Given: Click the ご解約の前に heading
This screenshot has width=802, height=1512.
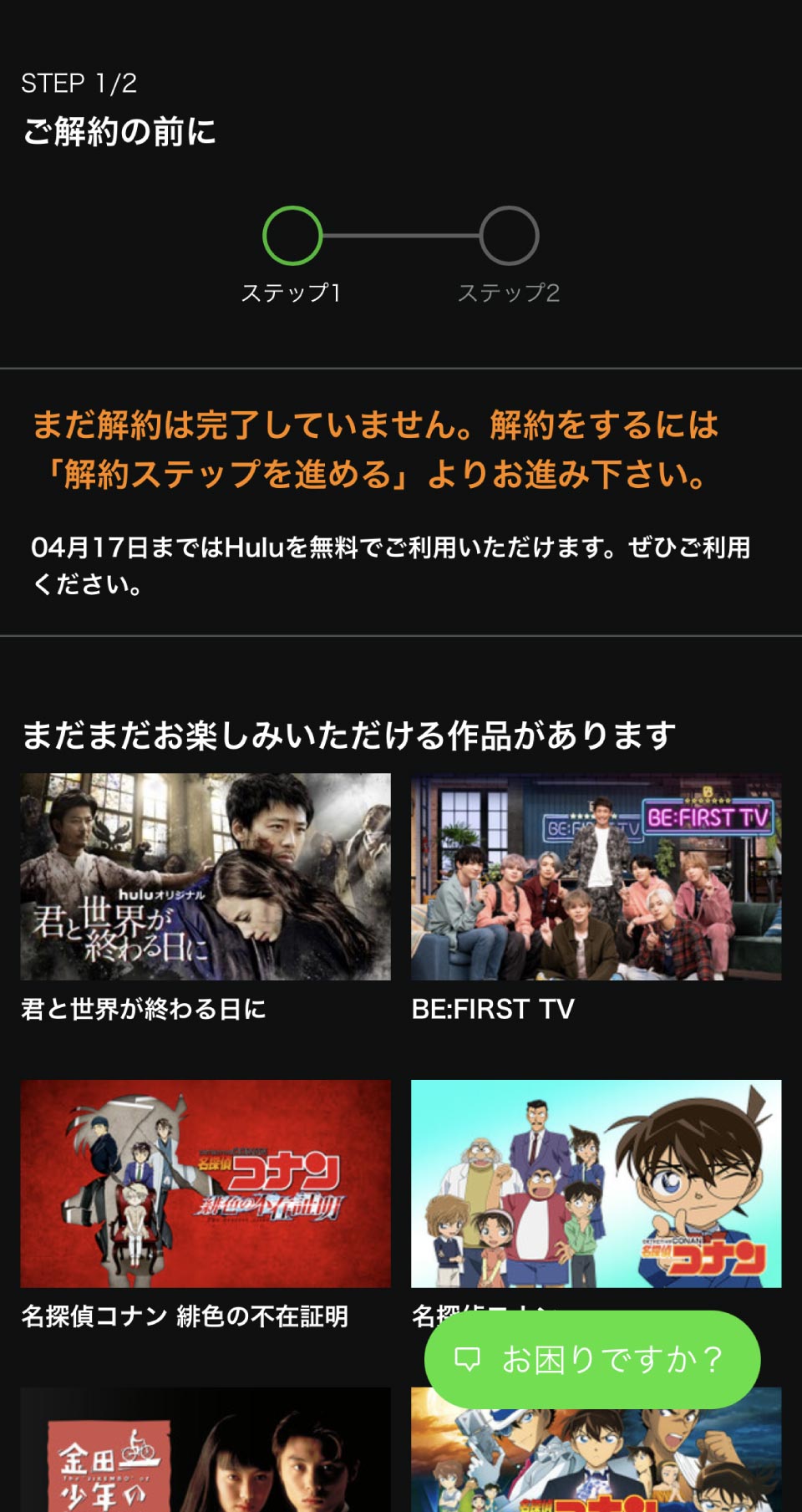Looking at the screenshot, I should (x=117, y=130).
